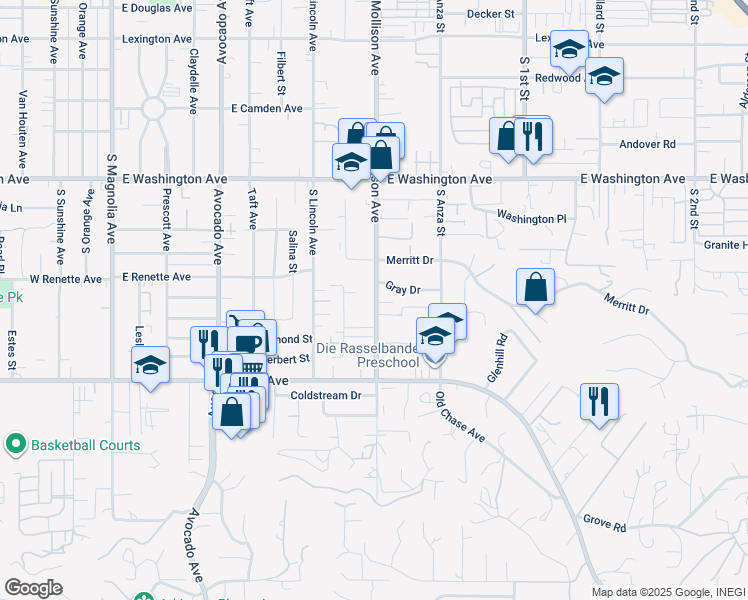Open Die Rasselbande Preschool marker
This screenshot has height=600, width=748.
[x=435, y=336]
